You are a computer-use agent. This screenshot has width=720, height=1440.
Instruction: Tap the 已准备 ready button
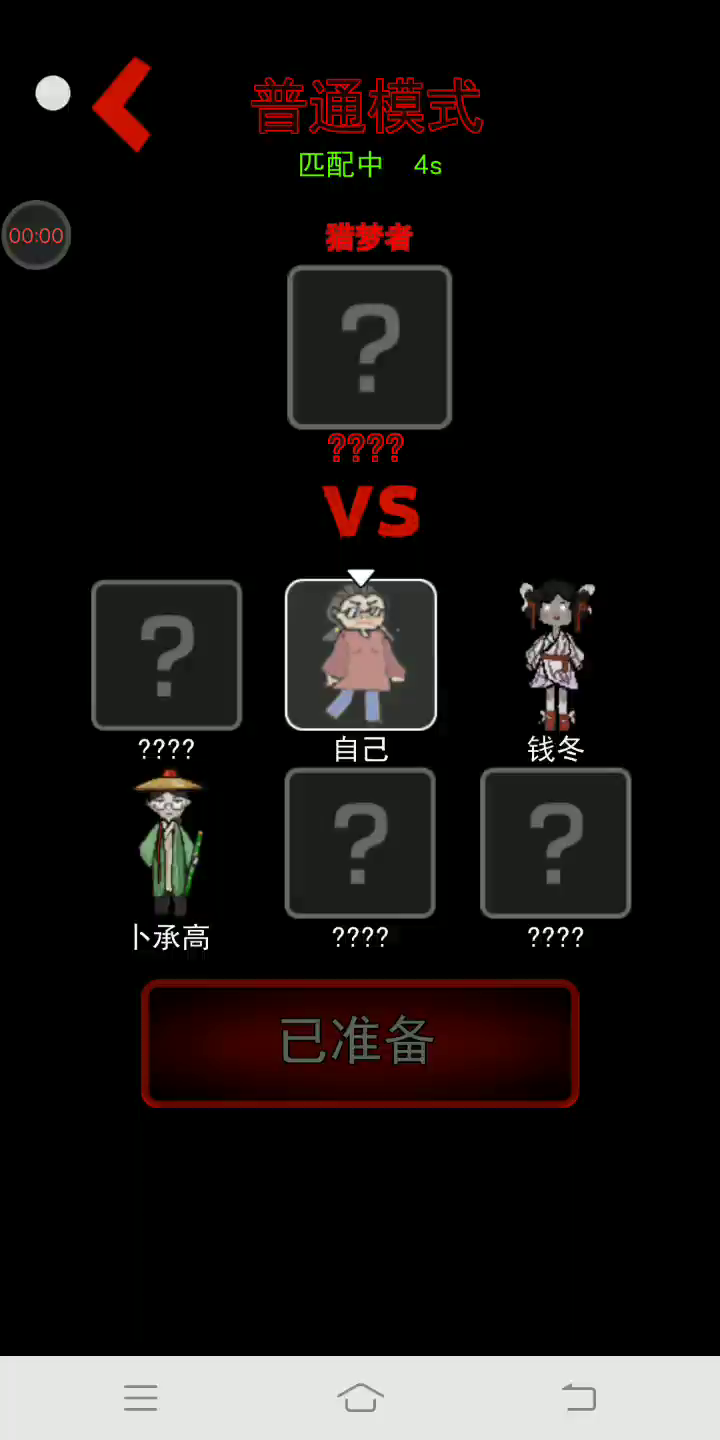pos(360,1043)
